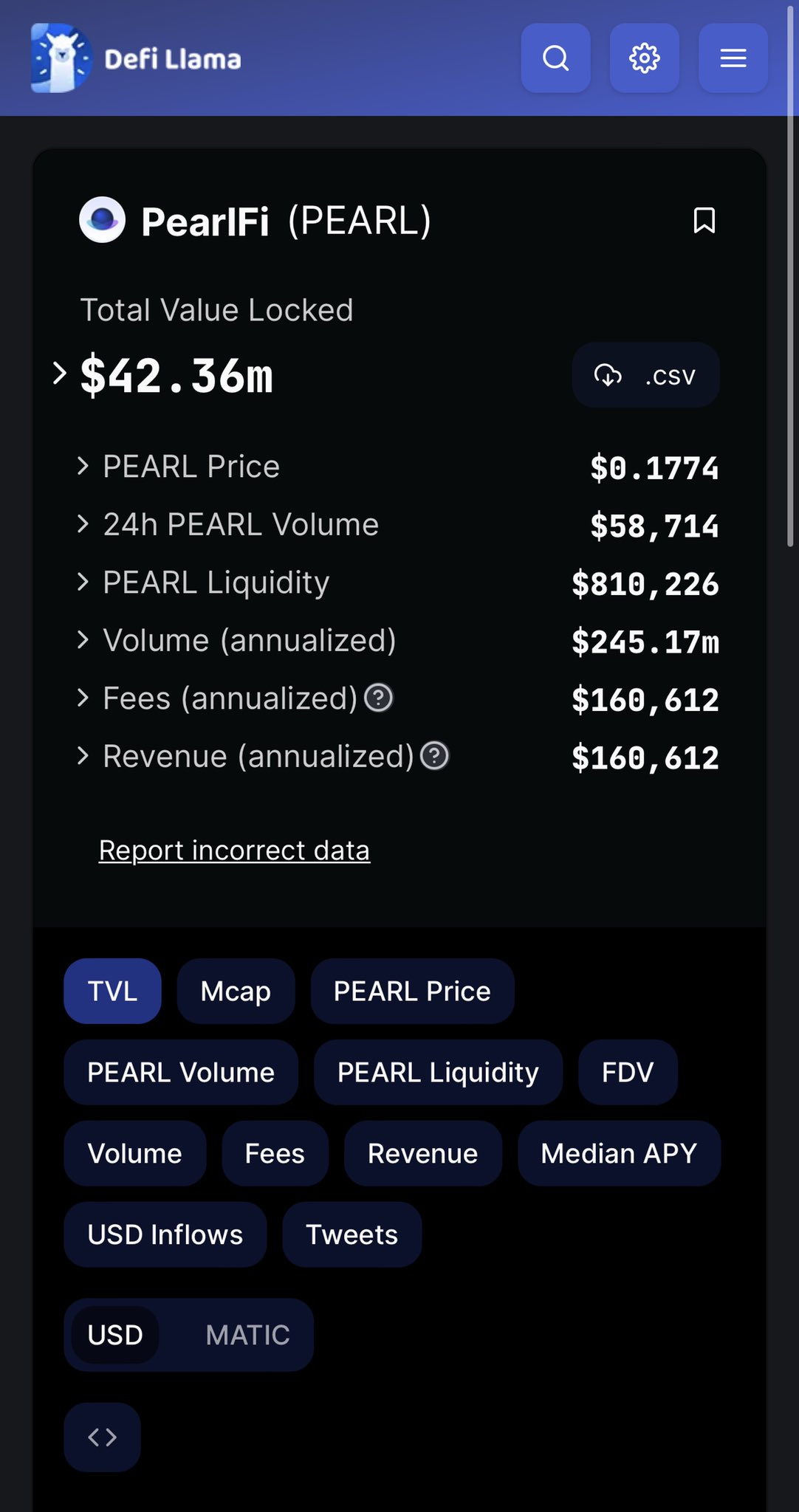799x1512 pixels.
Task: Toggle the Tweets chart option
Action: click(x=351, y=1234)
